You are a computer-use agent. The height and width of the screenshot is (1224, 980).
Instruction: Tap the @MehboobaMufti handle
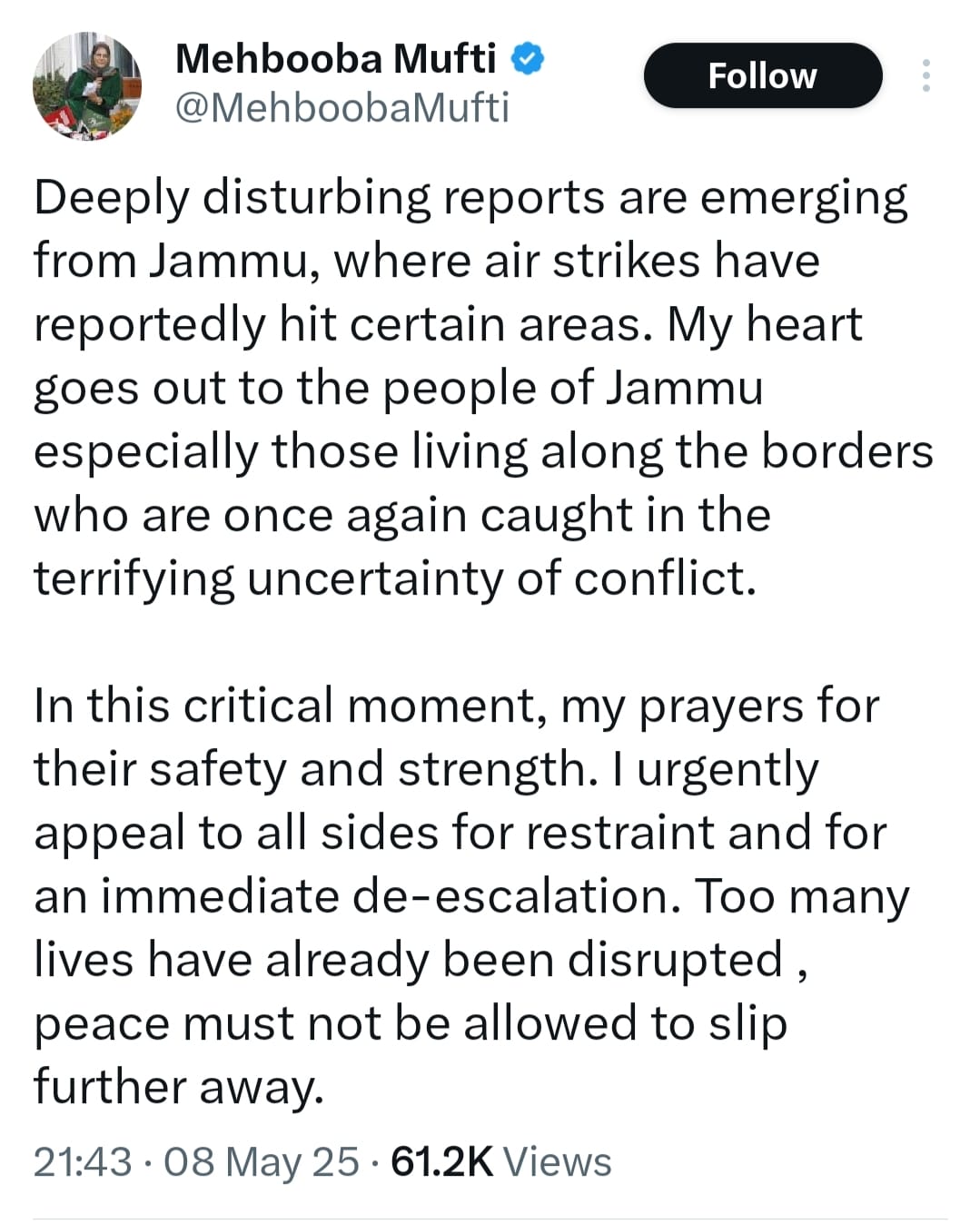(x=342, y=108)
